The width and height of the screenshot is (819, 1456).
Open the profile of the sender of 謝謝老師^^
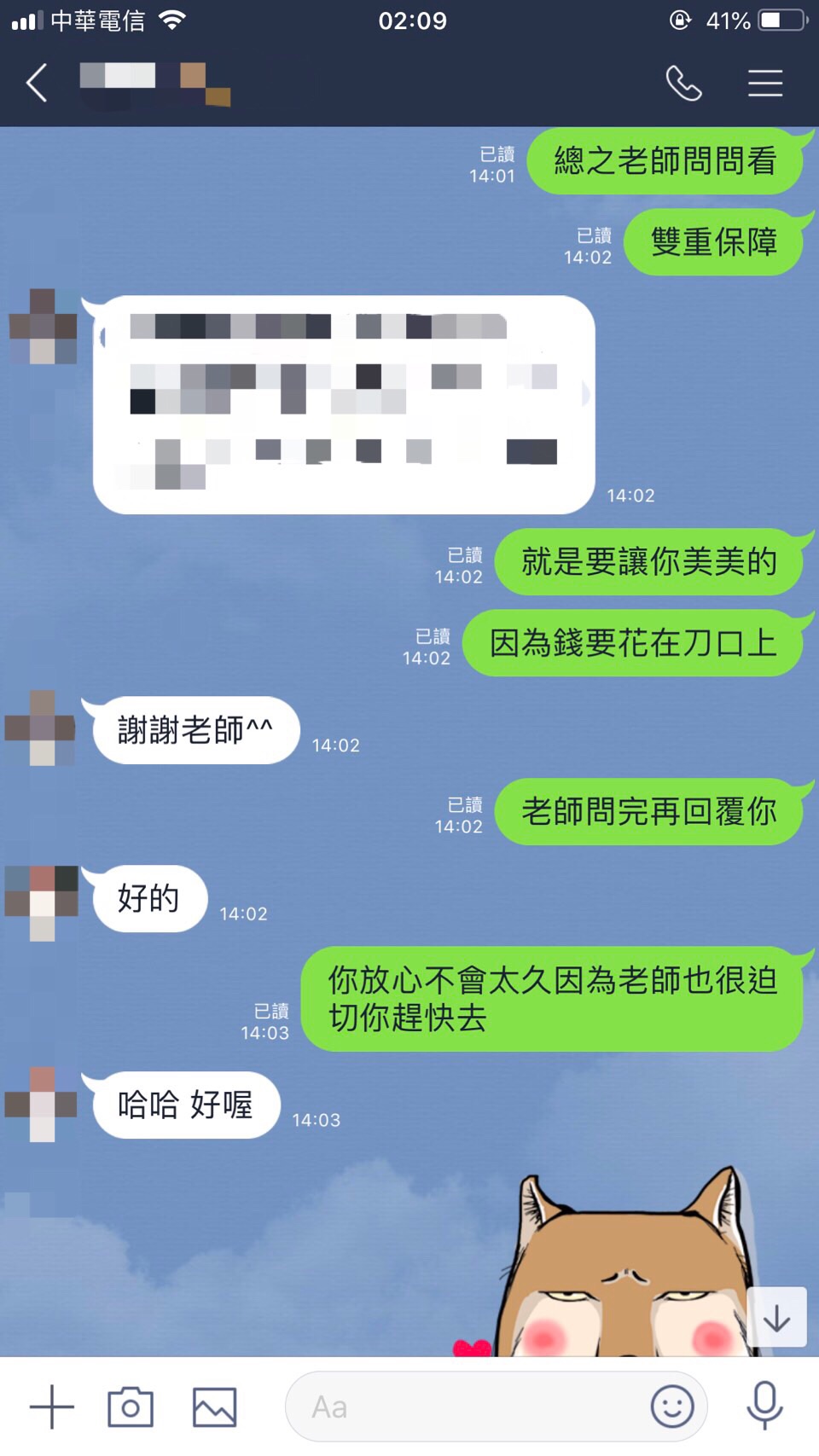(41, 728)
